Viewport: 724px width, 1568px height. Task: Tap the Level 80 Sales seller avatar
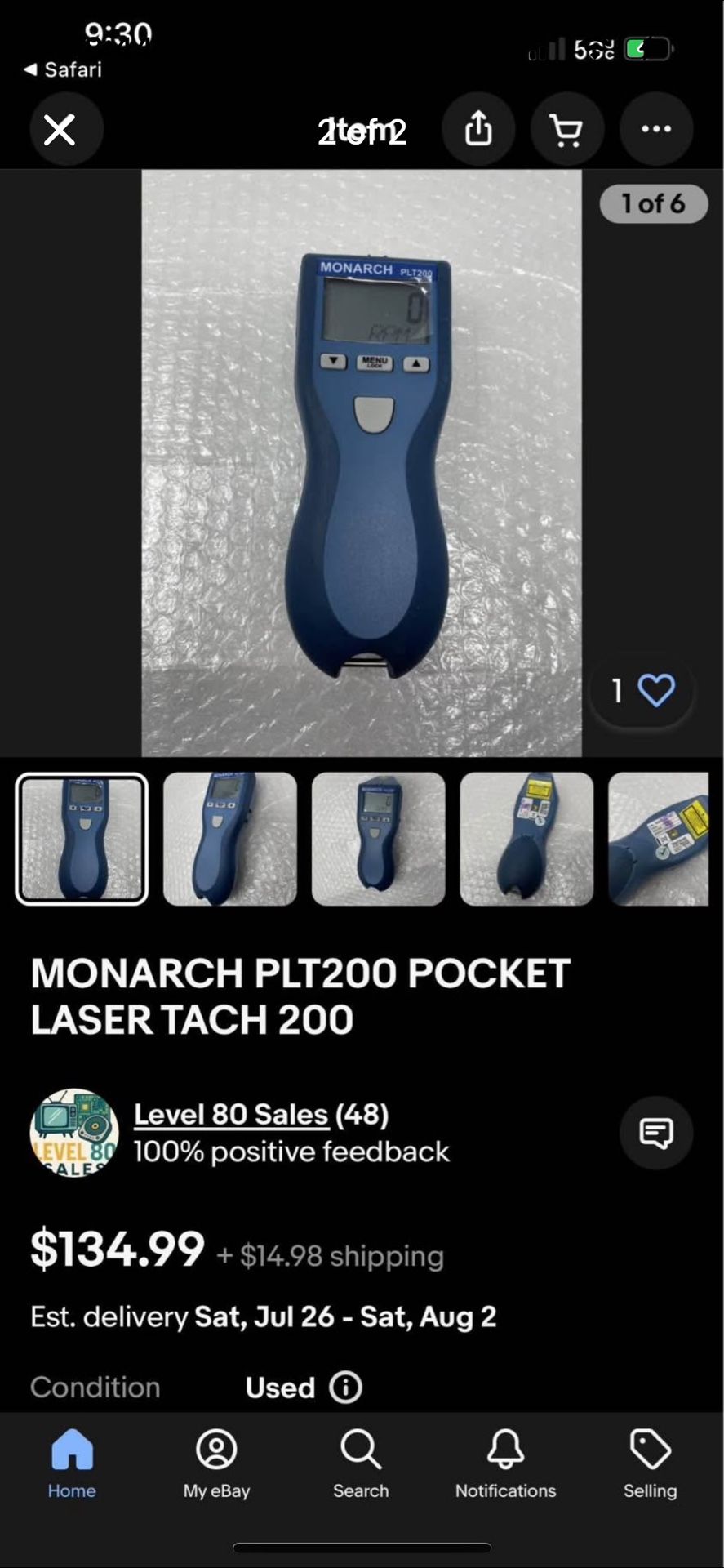click(73, 1133)
